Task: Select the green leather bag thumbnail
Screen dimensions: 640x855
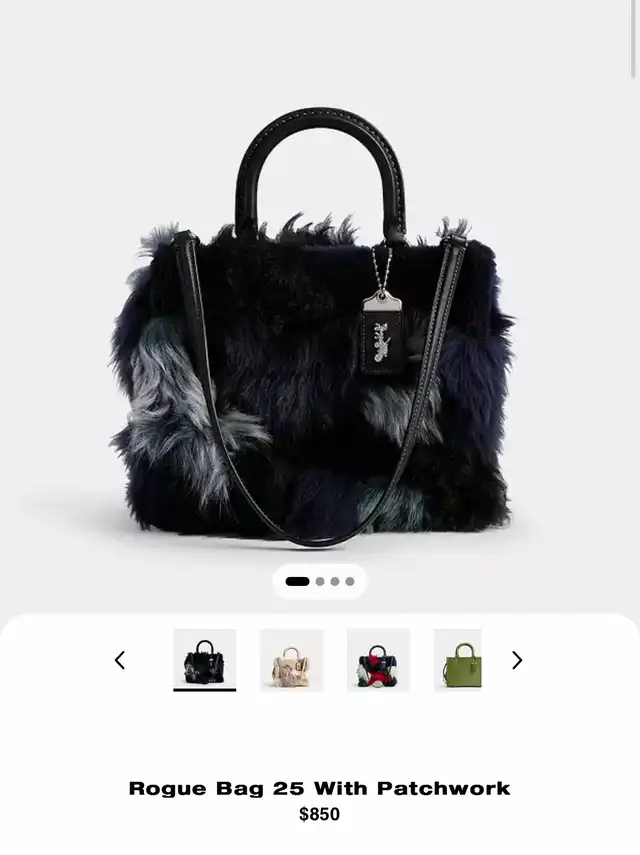Action: [458, 660]
